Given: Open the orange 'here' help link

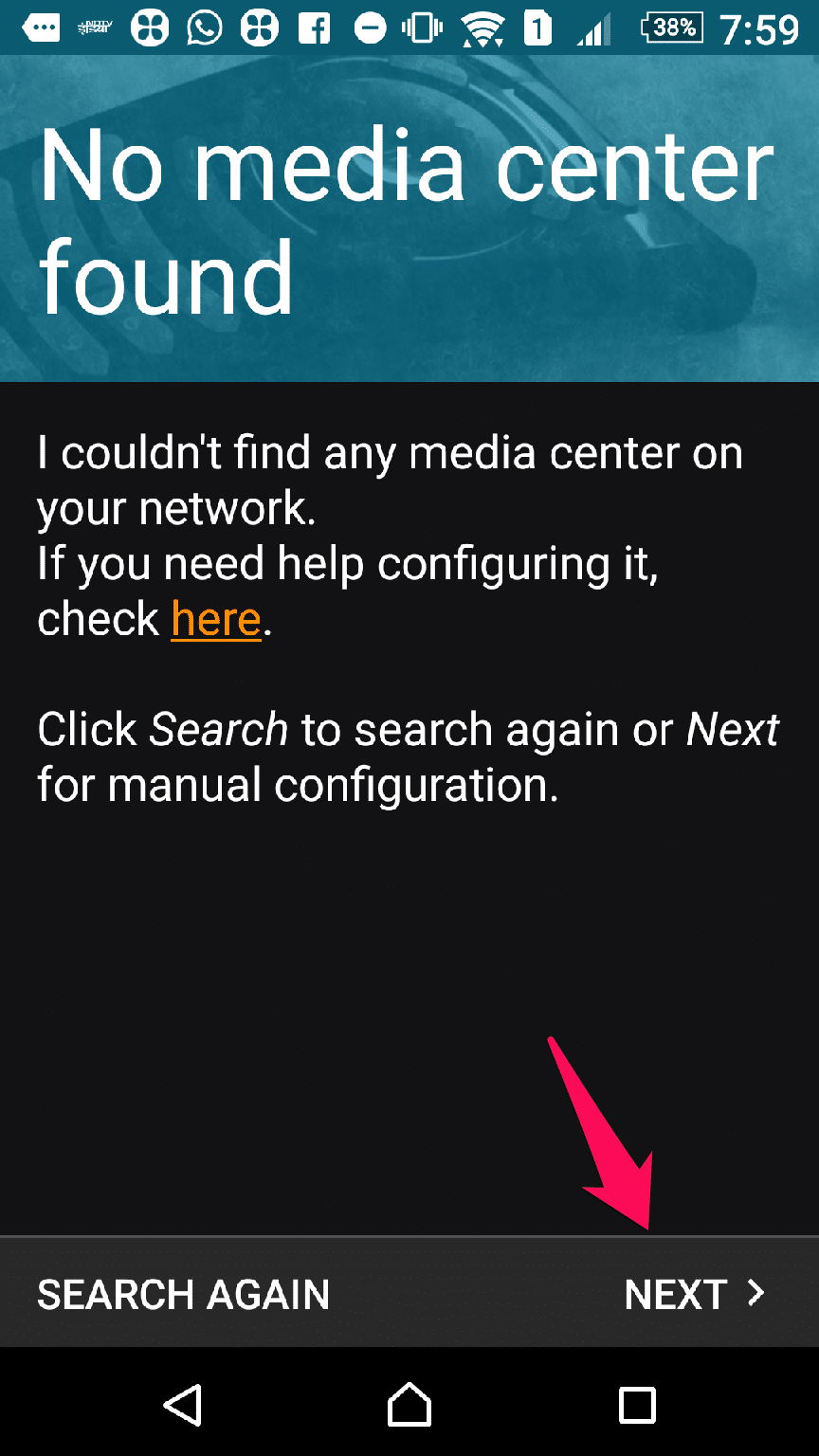Looking at the screenshot, I should click(216, 619).
